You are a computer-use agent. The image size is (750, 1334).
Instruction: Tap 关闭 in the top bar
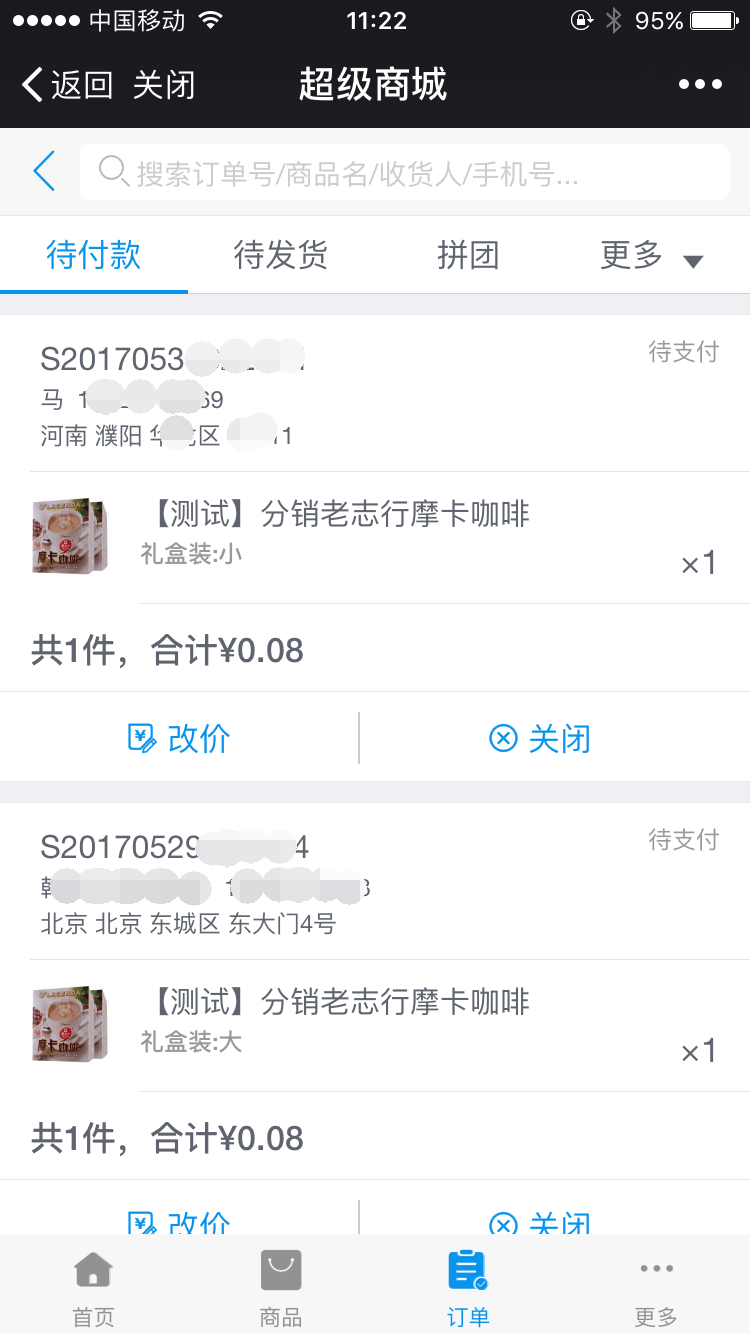click(164, 85)
